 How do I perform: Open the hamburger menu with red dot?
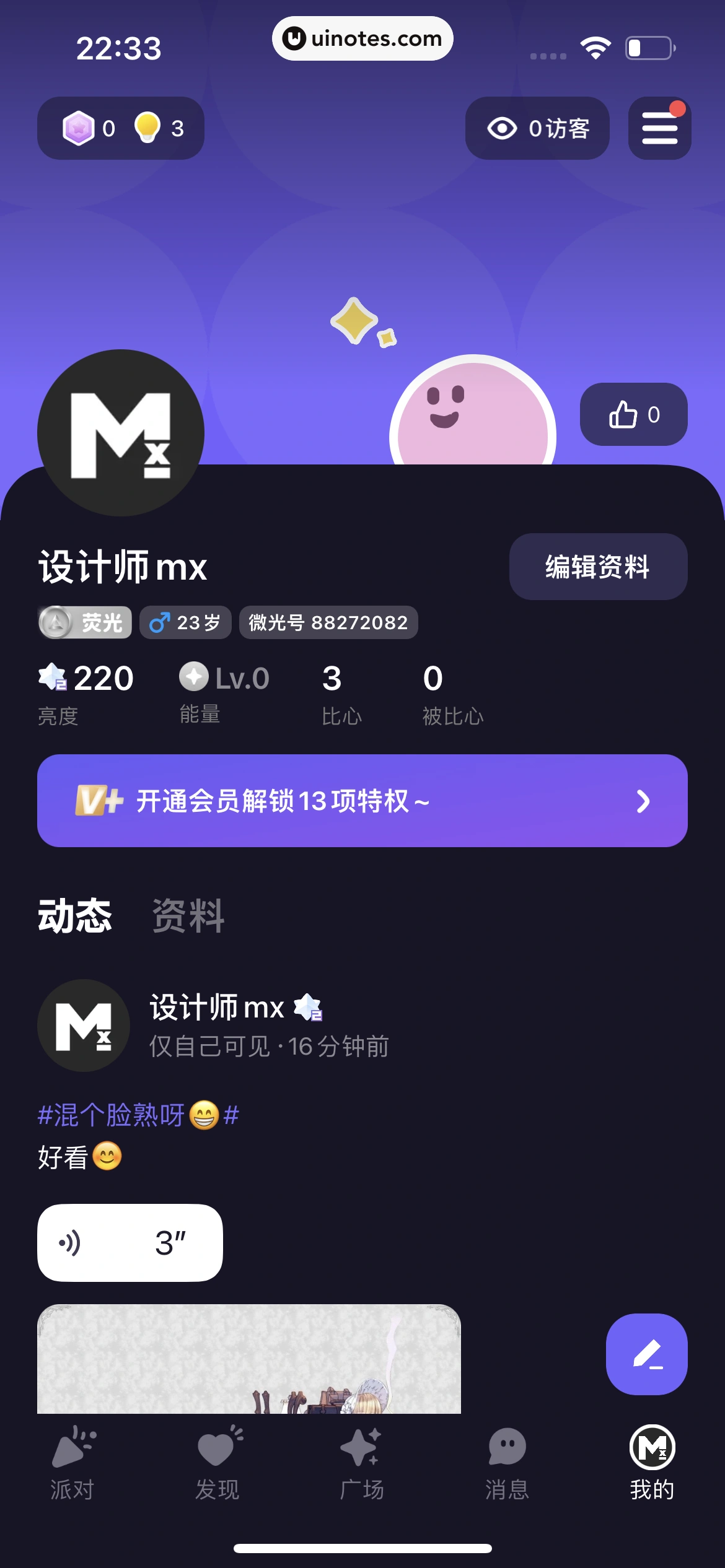659,128
